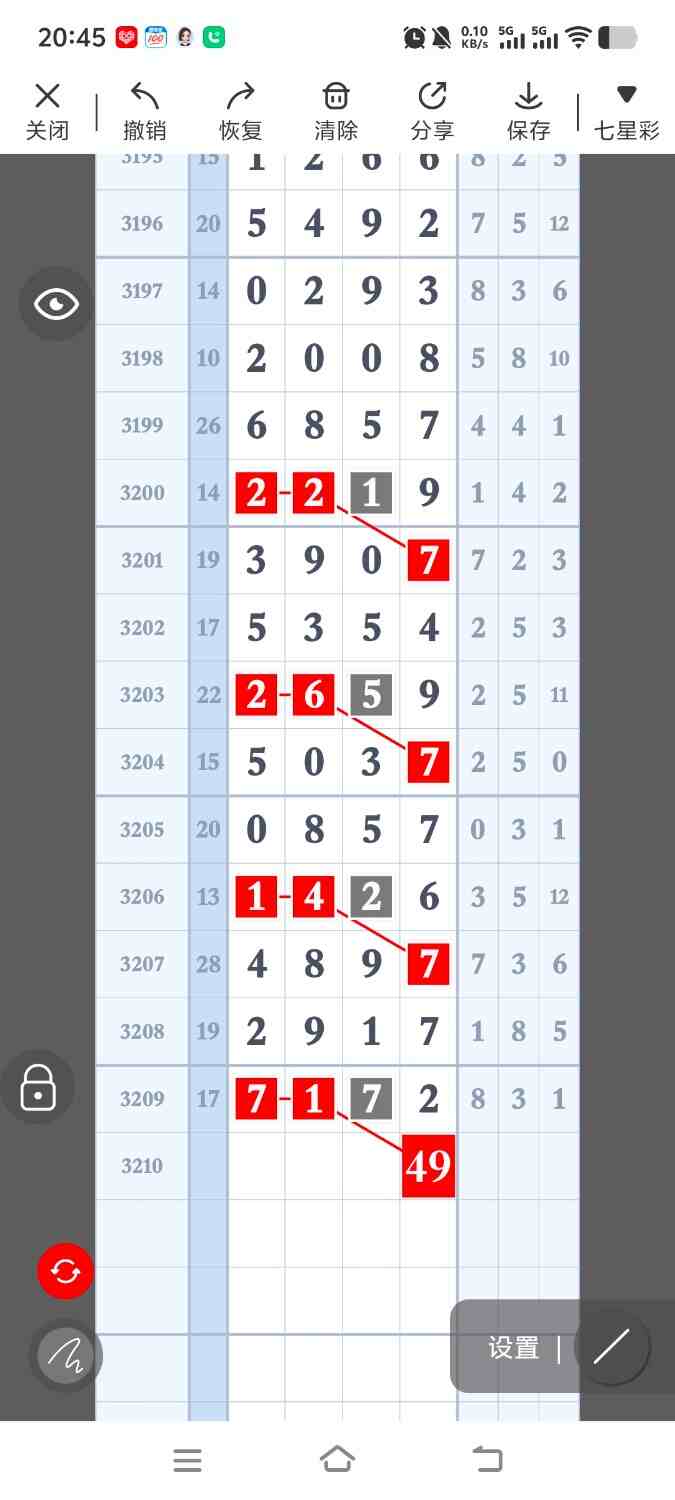
Task: Close the chart editor via 关闭
Action: [47, 112]
